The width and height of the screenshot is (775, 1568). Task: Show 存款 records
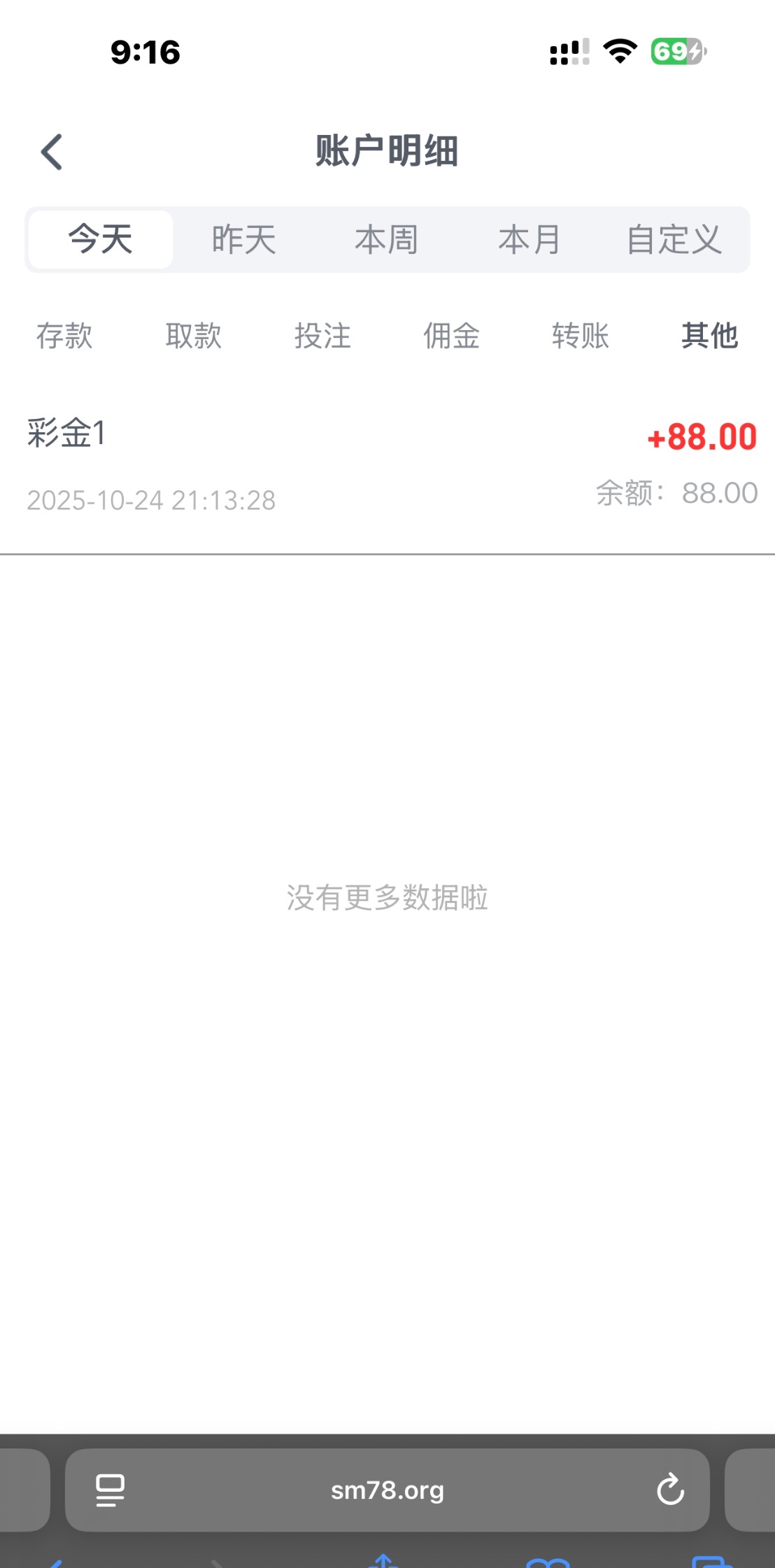click(x=64, y=336)
